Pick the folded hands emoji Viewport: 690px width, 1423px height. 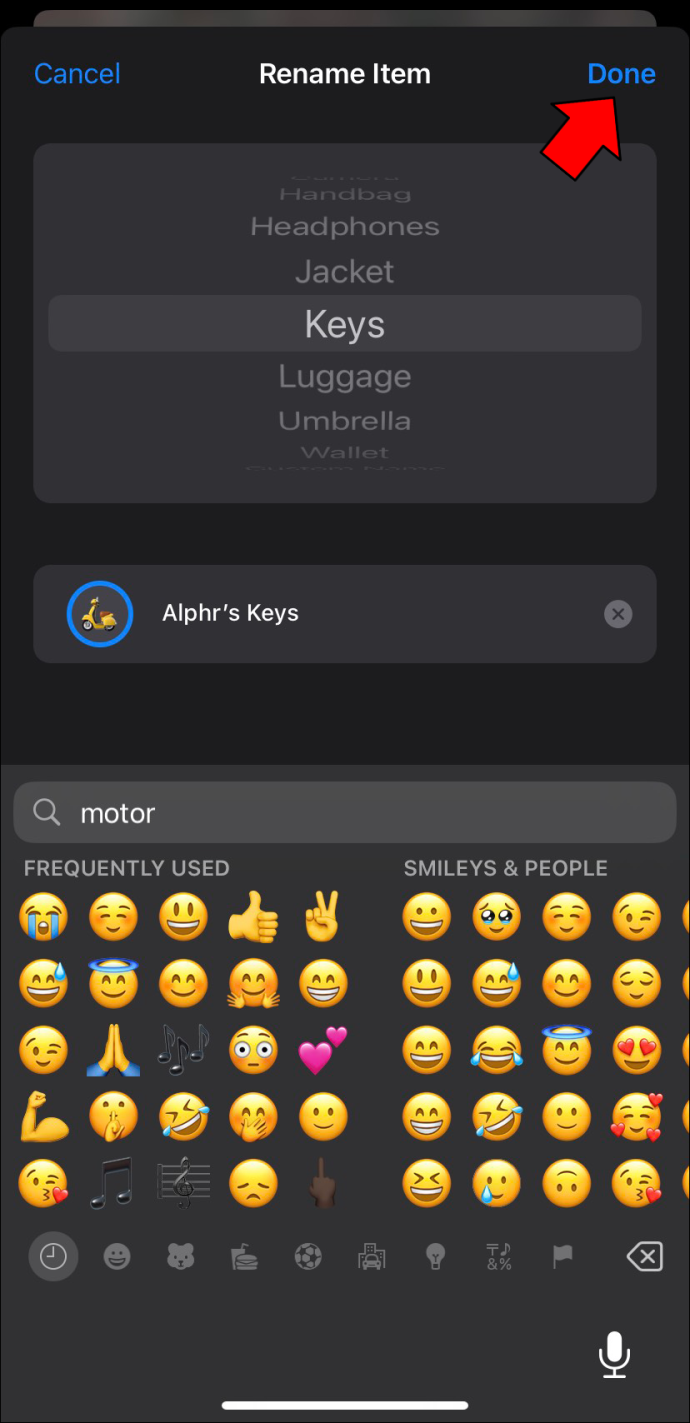[x=113, y=1051]
